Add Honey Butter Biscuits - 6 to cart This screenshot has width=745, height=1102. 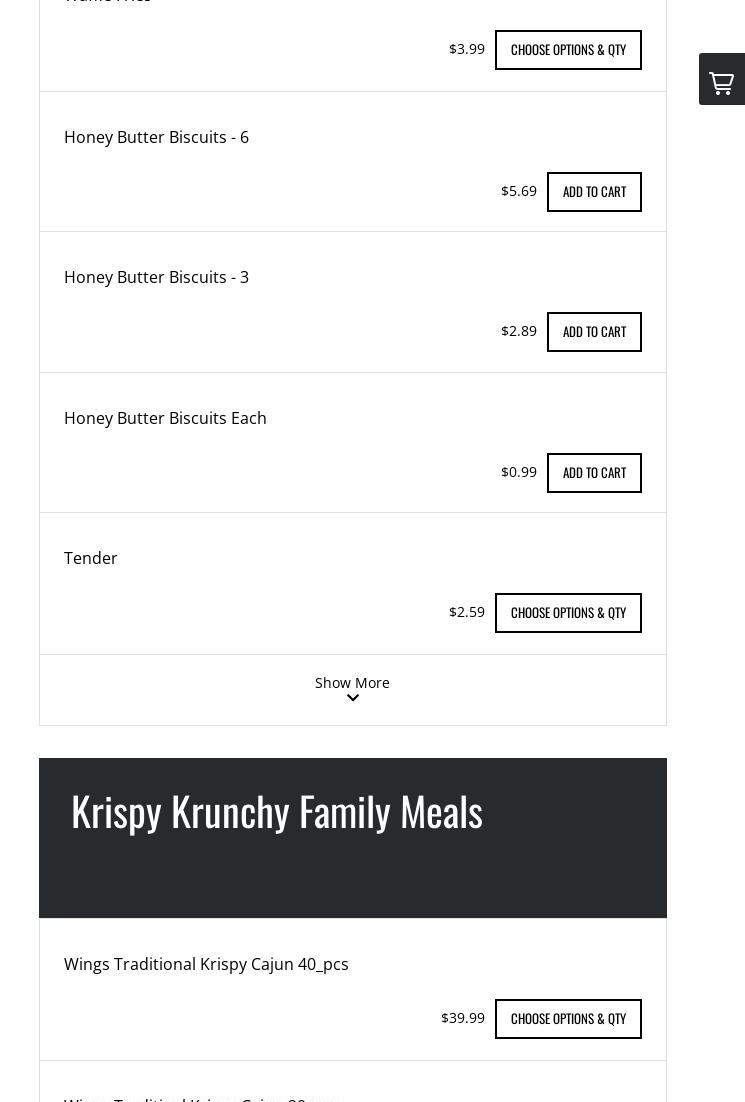pyautogui.click(x=594, y=192)
